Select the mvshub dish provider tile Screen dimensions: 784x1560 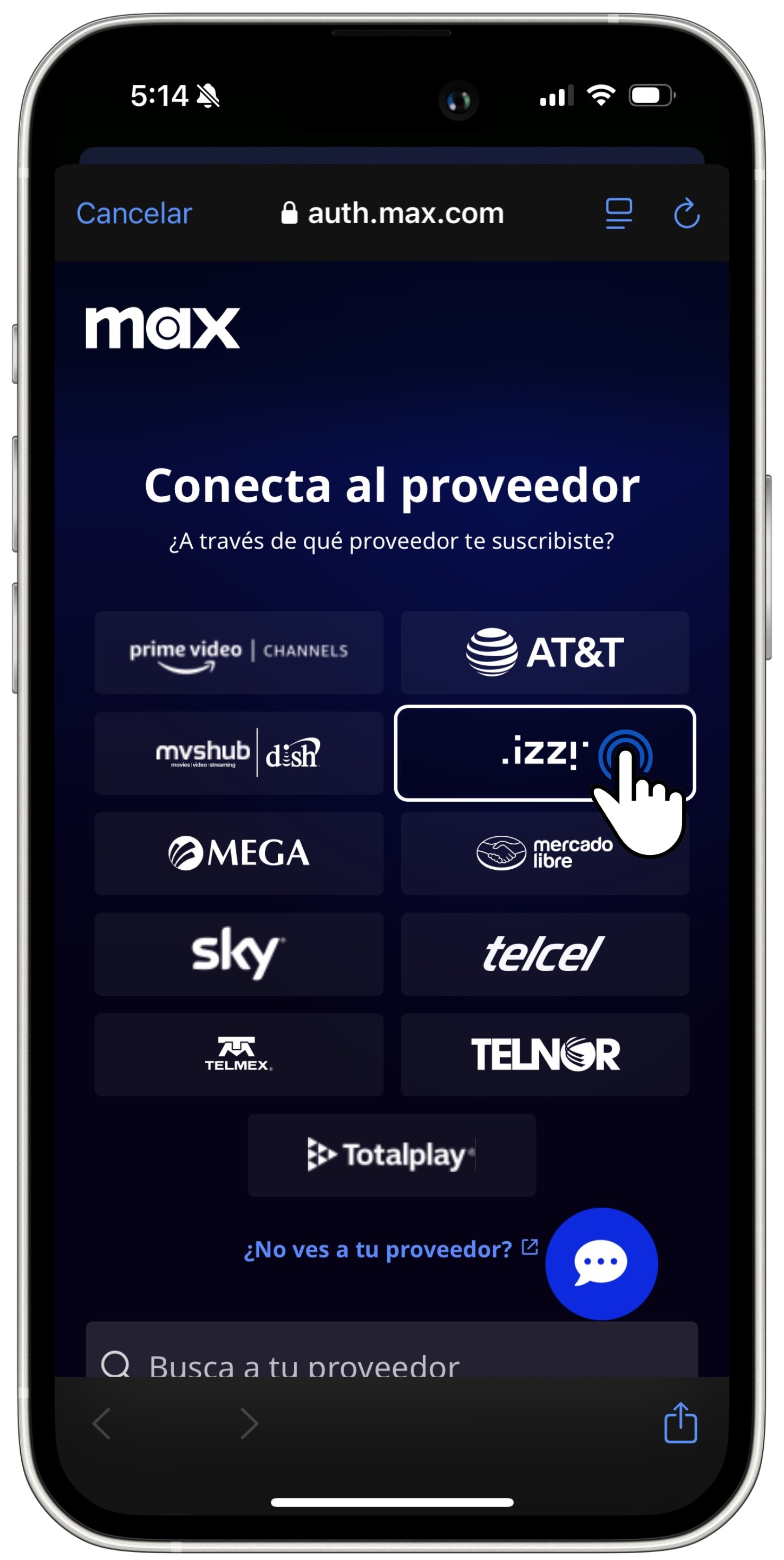[x=238, y=753]
